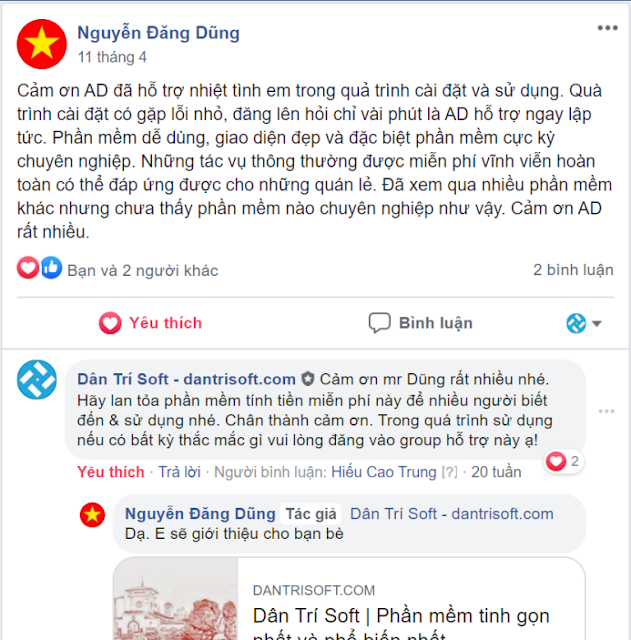Open the comment-as identity dropdown
The width and height of the screenshot is (631, 640).
584,323
